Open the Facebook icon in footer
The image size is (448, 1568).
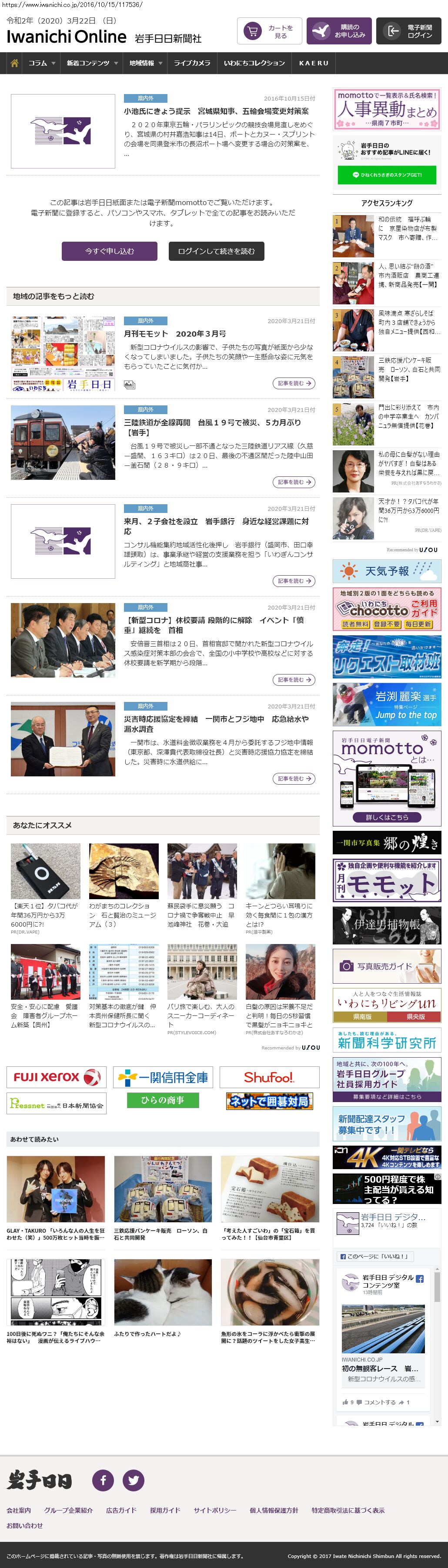click(103, 1480)
